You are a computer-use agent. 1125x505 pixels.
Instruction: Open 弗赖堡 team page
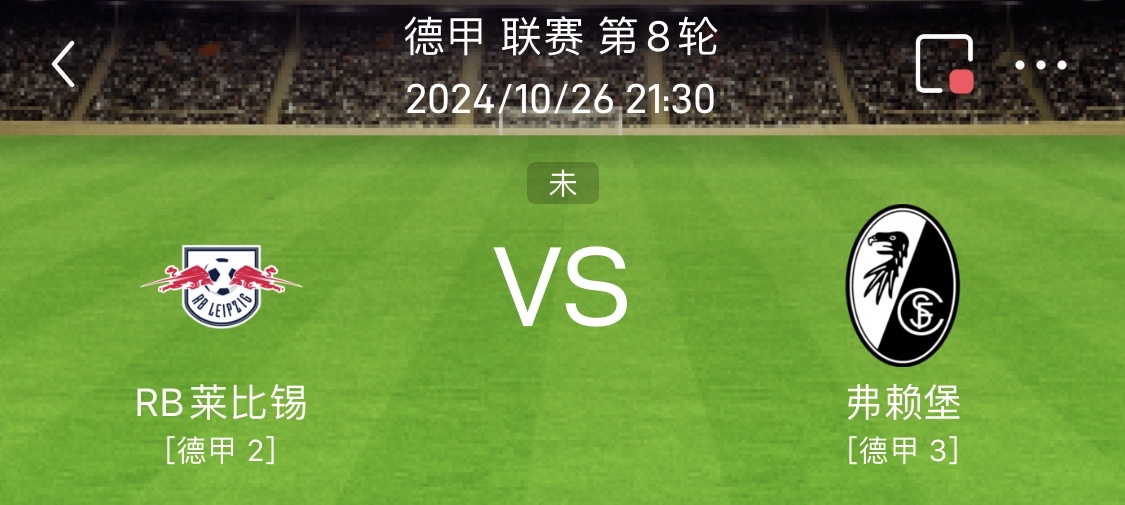click(903, 286)
